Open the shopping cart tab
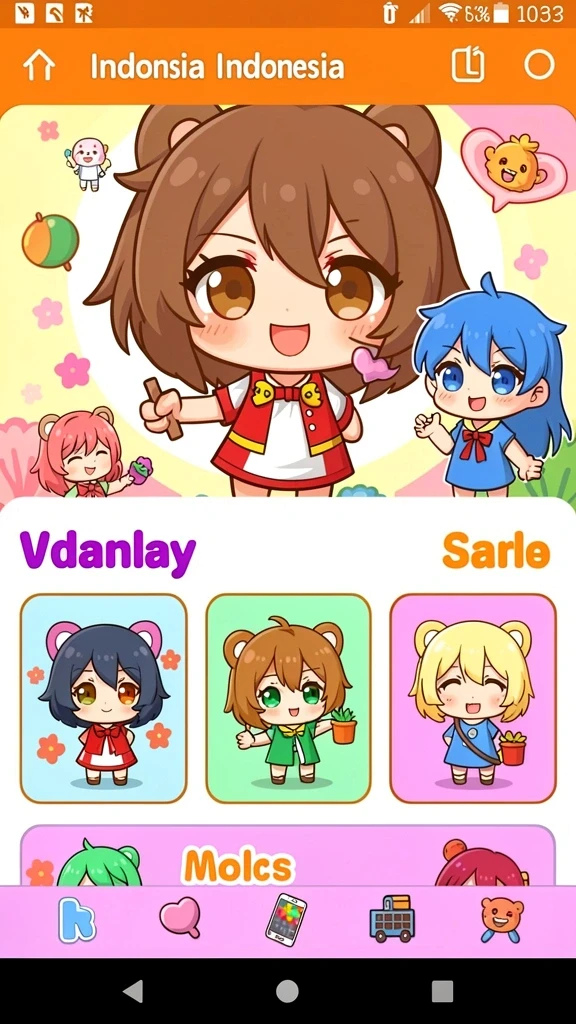 [391, 918]
